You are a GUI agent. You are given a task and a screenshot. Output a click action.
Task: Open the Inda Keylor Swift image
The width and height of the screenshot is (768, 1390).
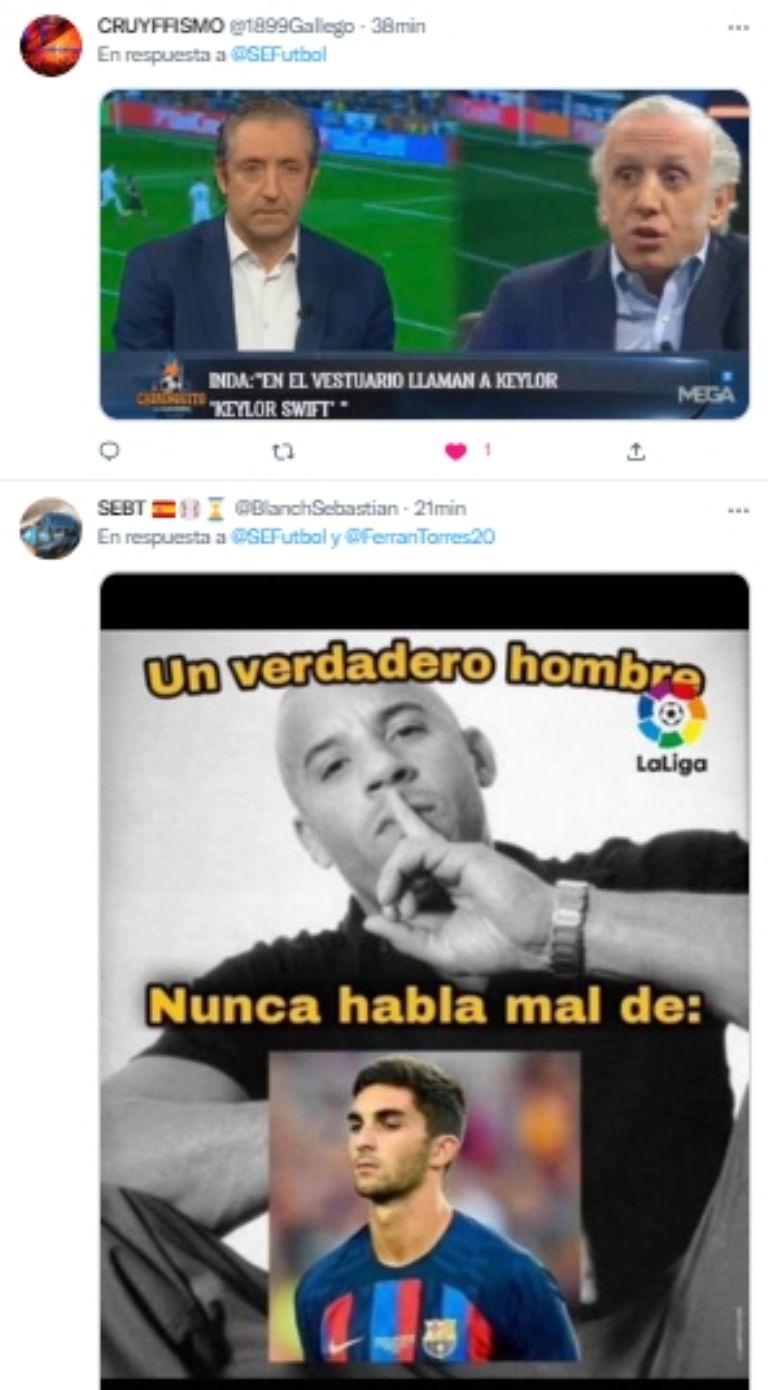(424, 254)
